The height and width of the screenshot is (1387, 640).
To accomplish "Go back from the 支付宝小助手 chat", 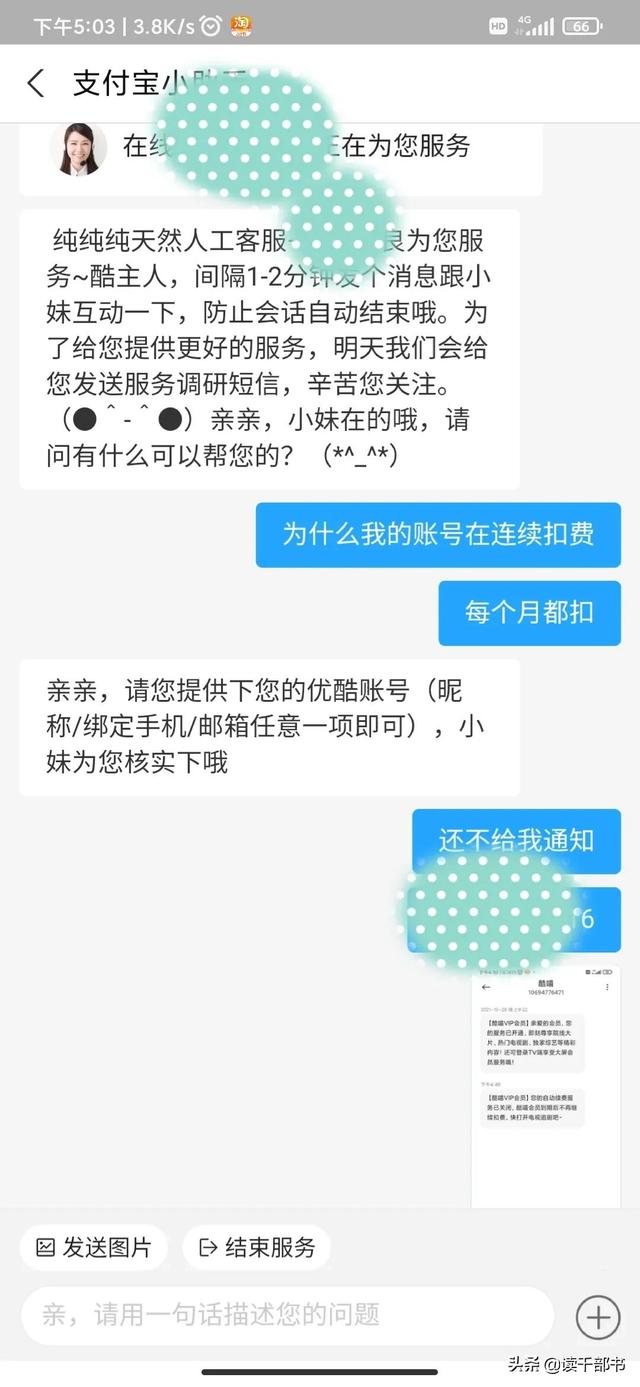I will [36, 83].
